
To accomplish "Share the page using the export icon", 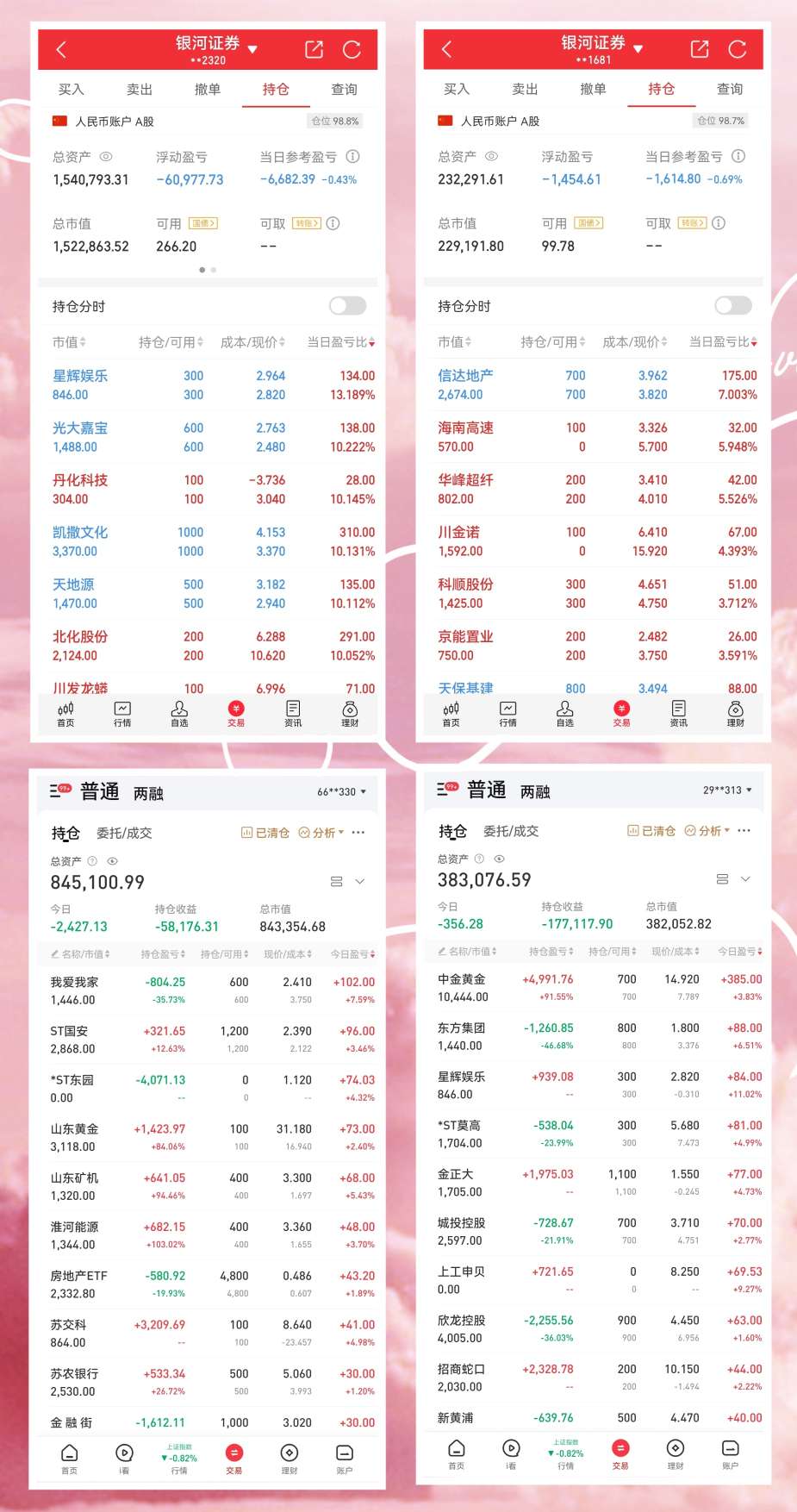I will 313,49.
